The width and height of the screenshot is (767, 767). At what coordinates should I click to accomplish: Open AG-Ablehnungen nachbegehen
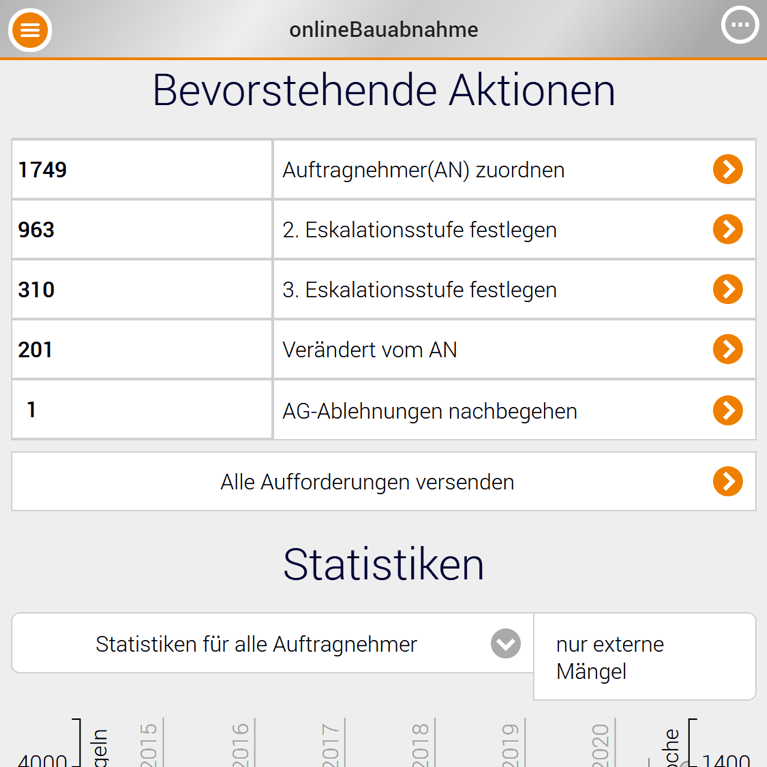[727, 410]
